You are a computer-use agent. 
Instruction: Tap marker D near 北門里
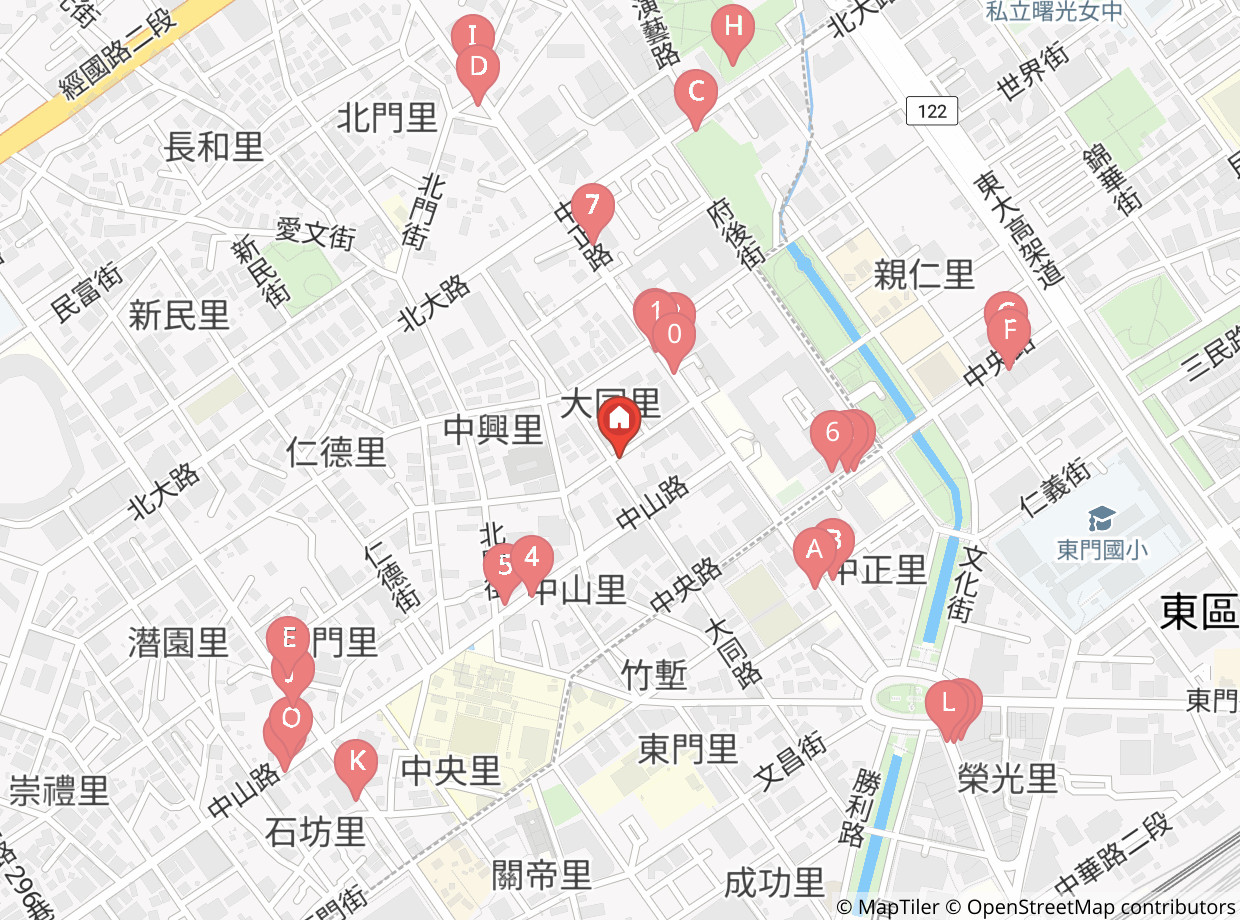click(478, 74)
